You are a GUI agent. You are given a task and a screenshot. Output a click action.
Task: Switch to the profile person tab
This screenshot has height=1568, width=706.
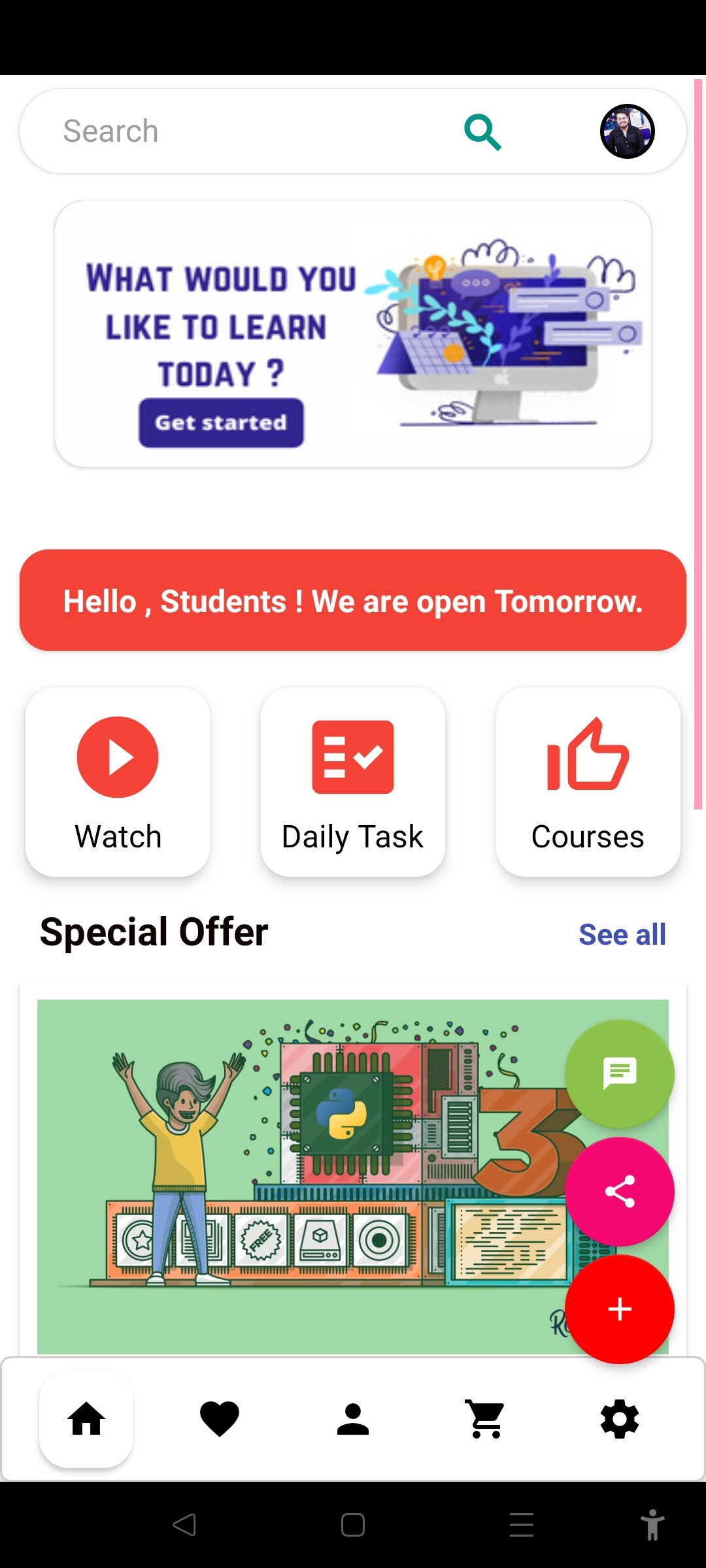(353, 1419)
